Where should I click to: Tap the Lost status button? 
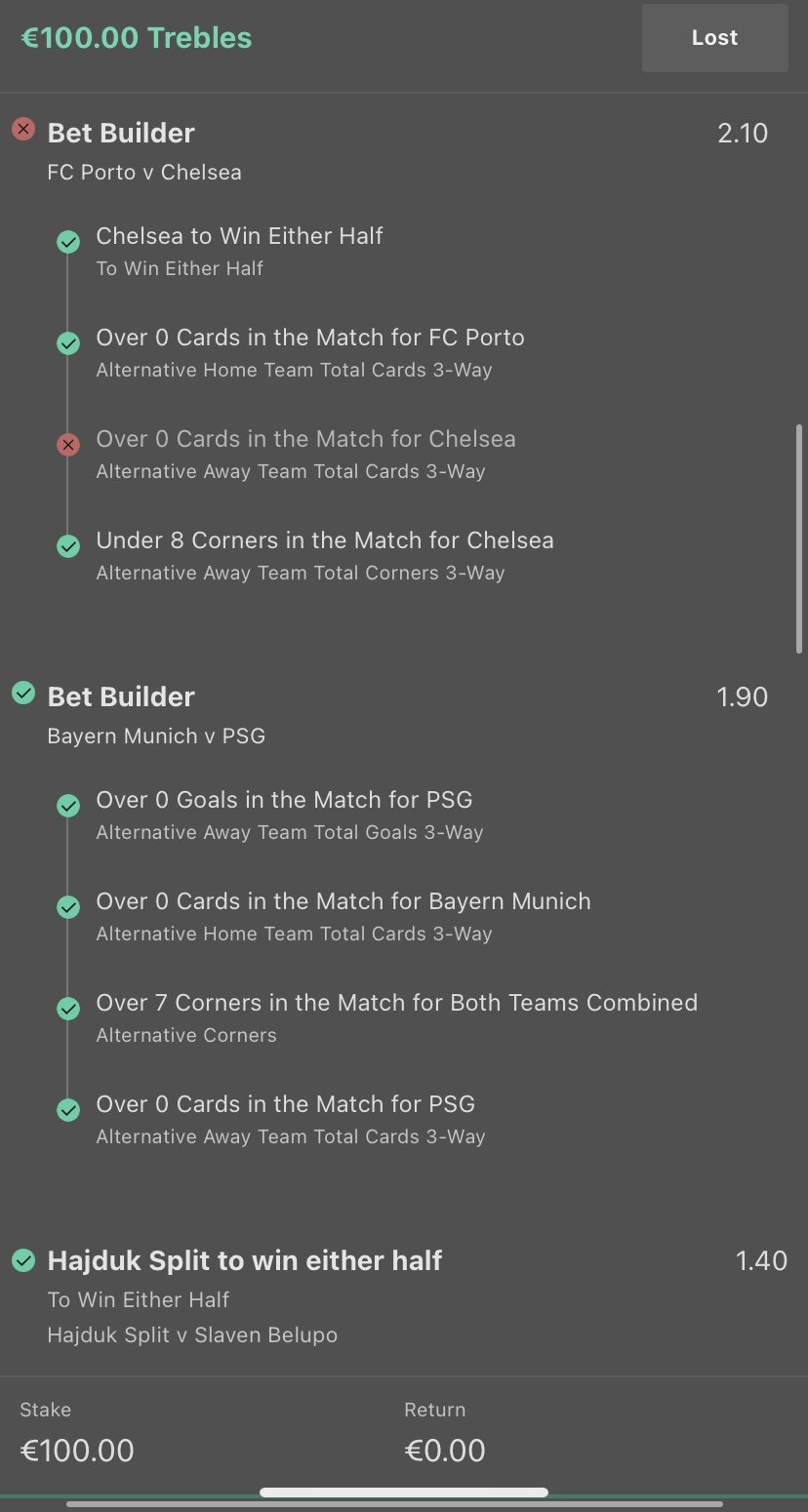click(x=714, y=38)
